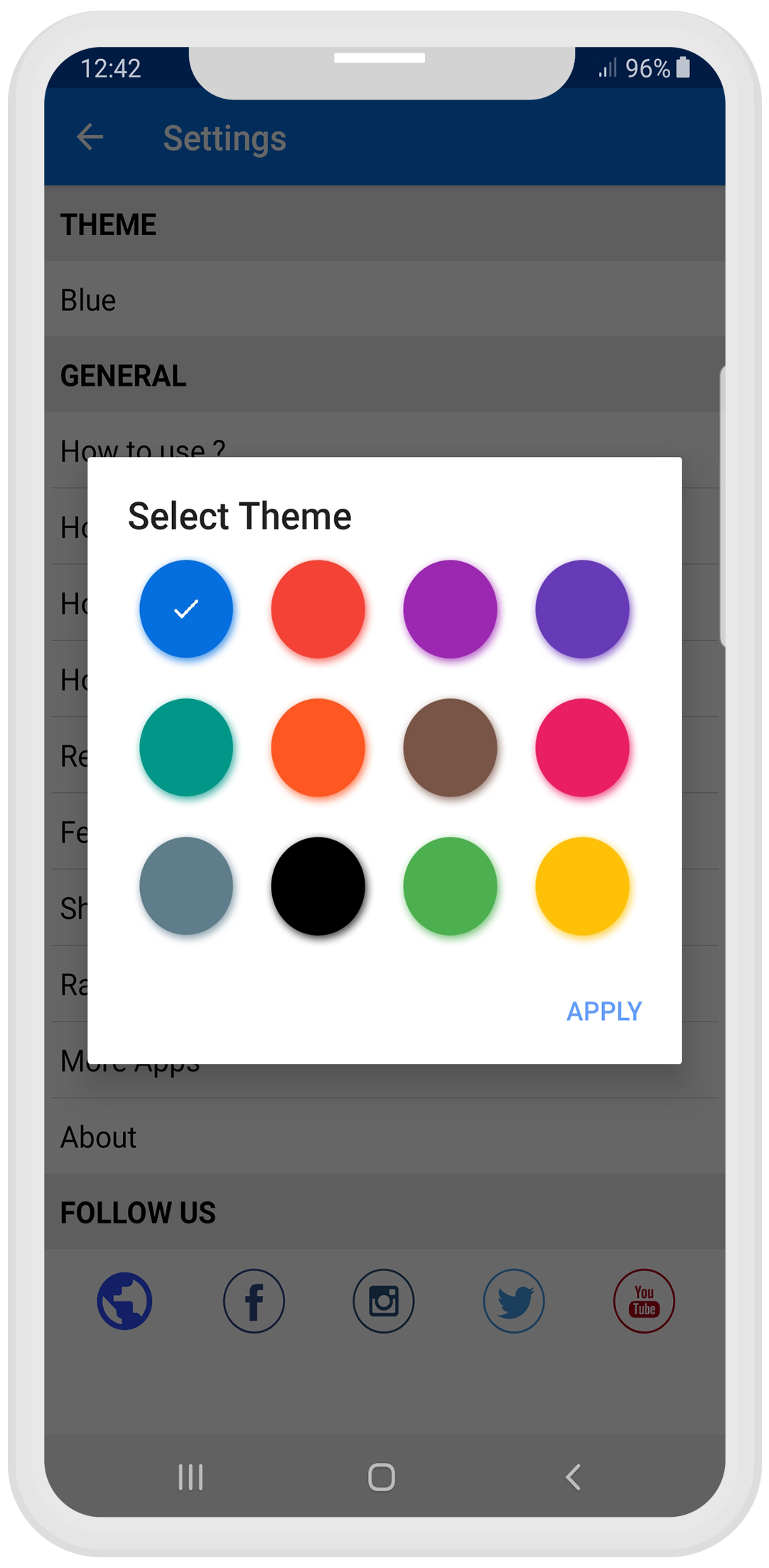This screenshot has height=1568, width=769.
Task: Tap the checked blue theme swatch
Action: [186, 609]
